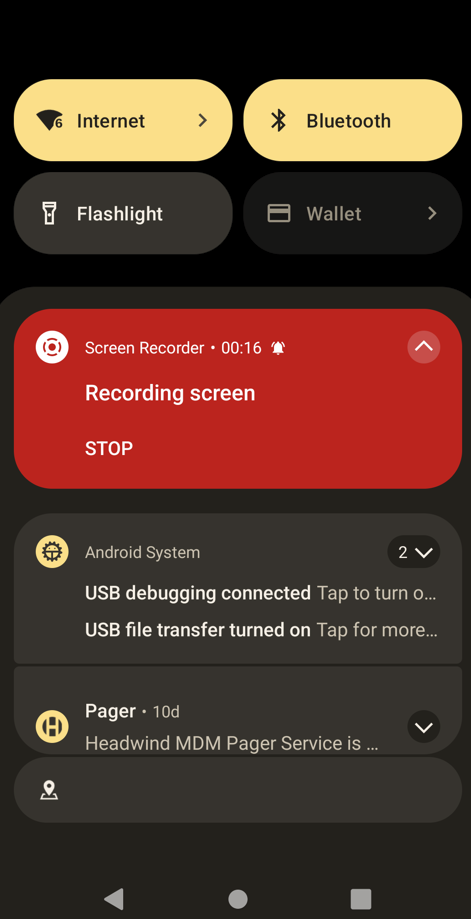Open the Headwind MDM Pager Service notification
This screenshot has width=471, height=919.
click(x=238, y=710)
